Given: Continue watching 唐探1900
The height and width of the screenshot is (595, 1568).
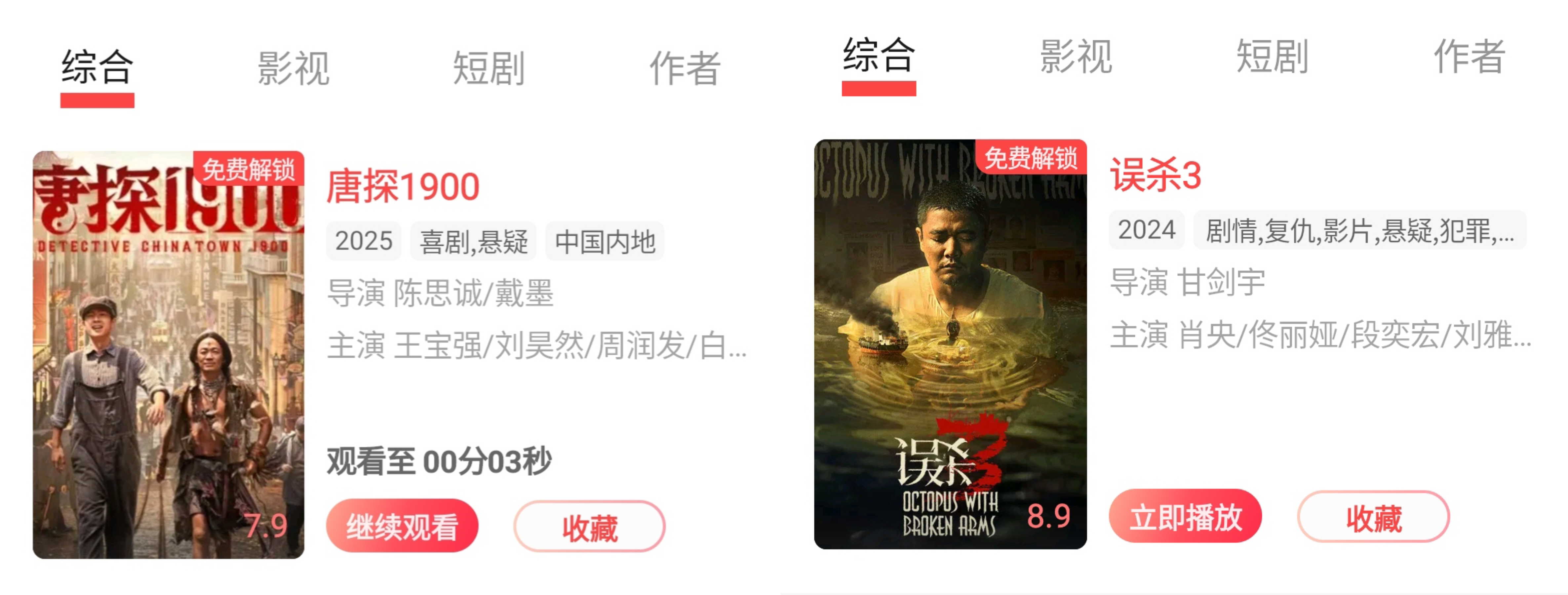Looking at the screenshot, I should pos(402,526).
